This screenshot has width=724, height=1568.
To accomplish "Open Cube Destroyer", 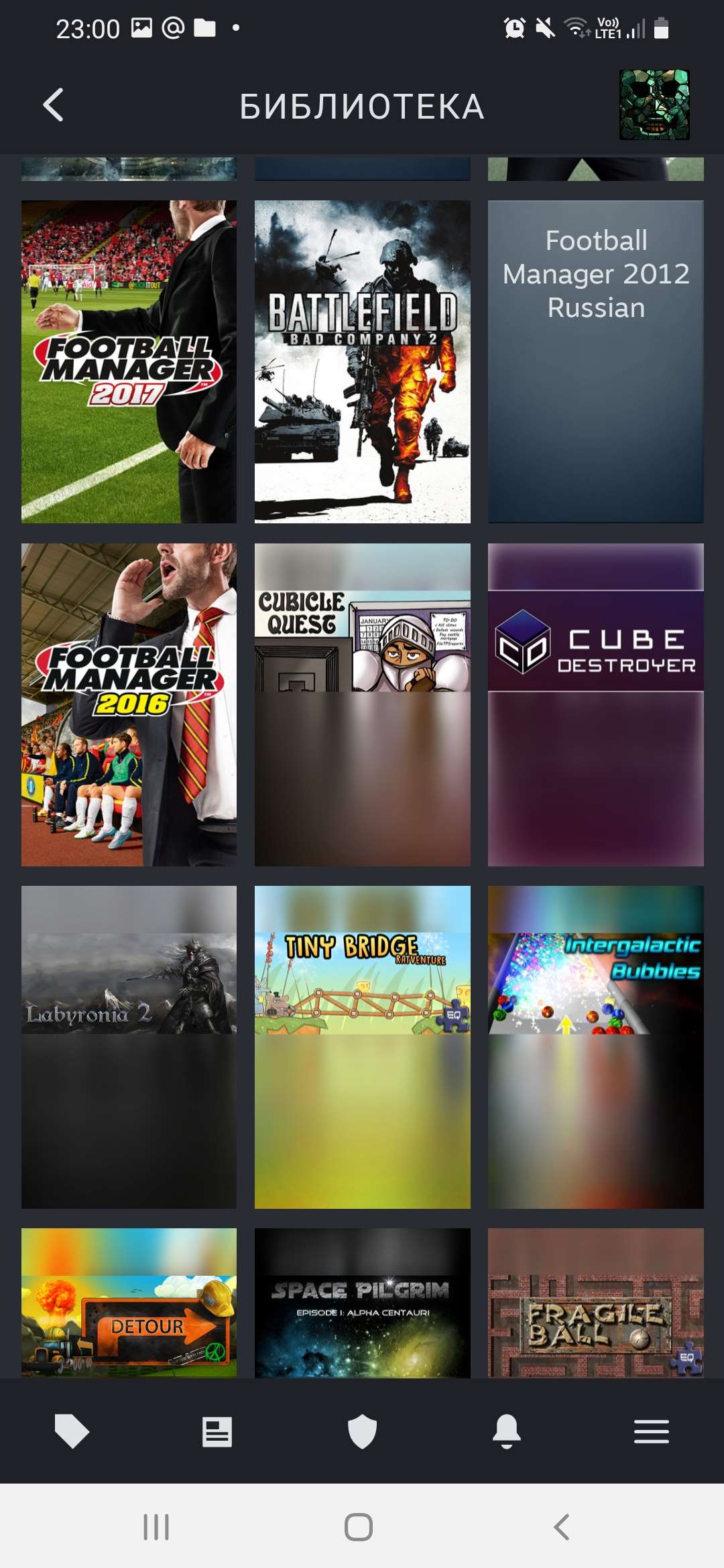I will pyautogui.click(x=595, y=704).
